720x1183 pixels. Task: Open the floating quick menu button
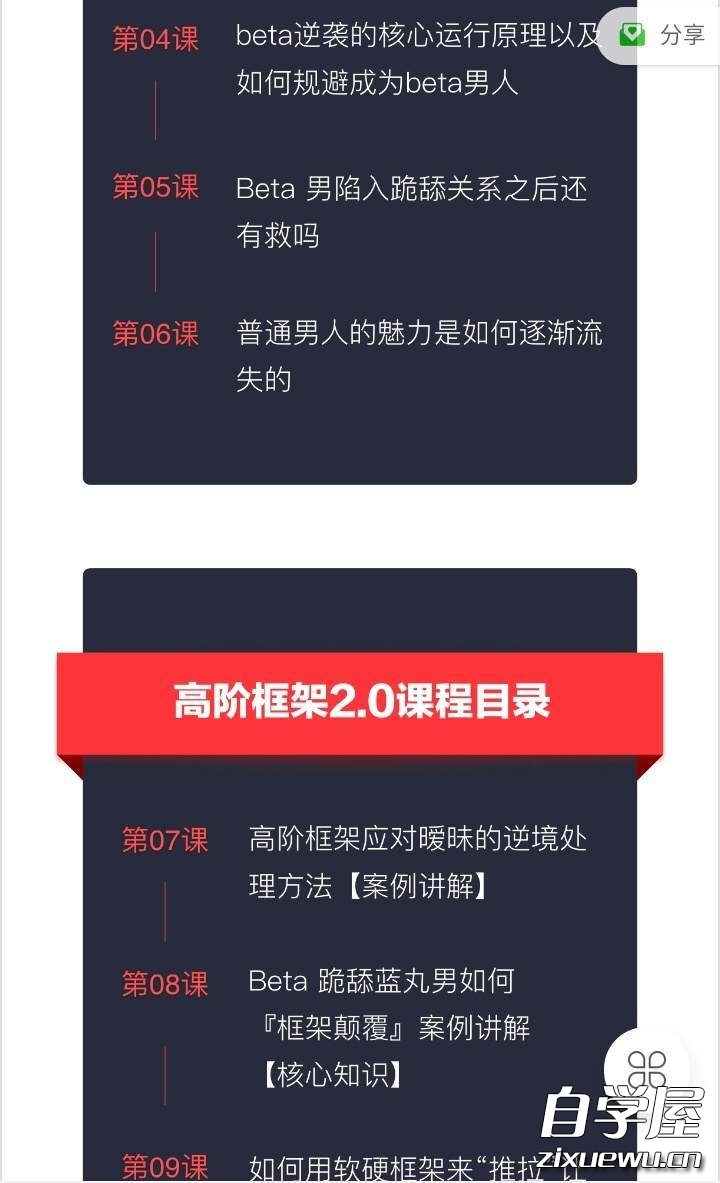point(647,1068)
